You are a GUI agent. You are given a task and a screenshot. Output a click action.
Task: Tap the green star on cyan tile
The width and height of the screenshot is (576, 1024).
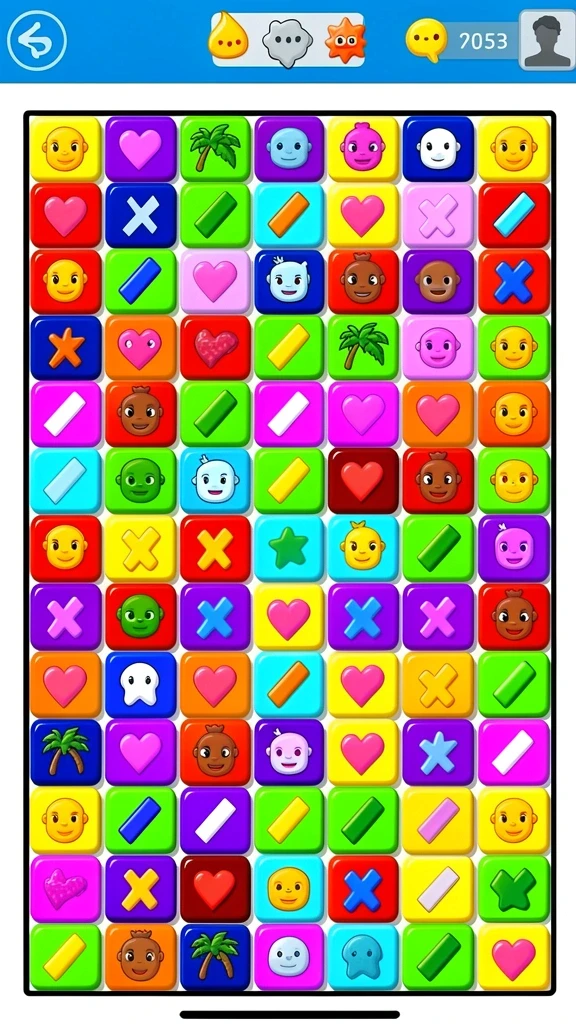click(x=289, y=549)
